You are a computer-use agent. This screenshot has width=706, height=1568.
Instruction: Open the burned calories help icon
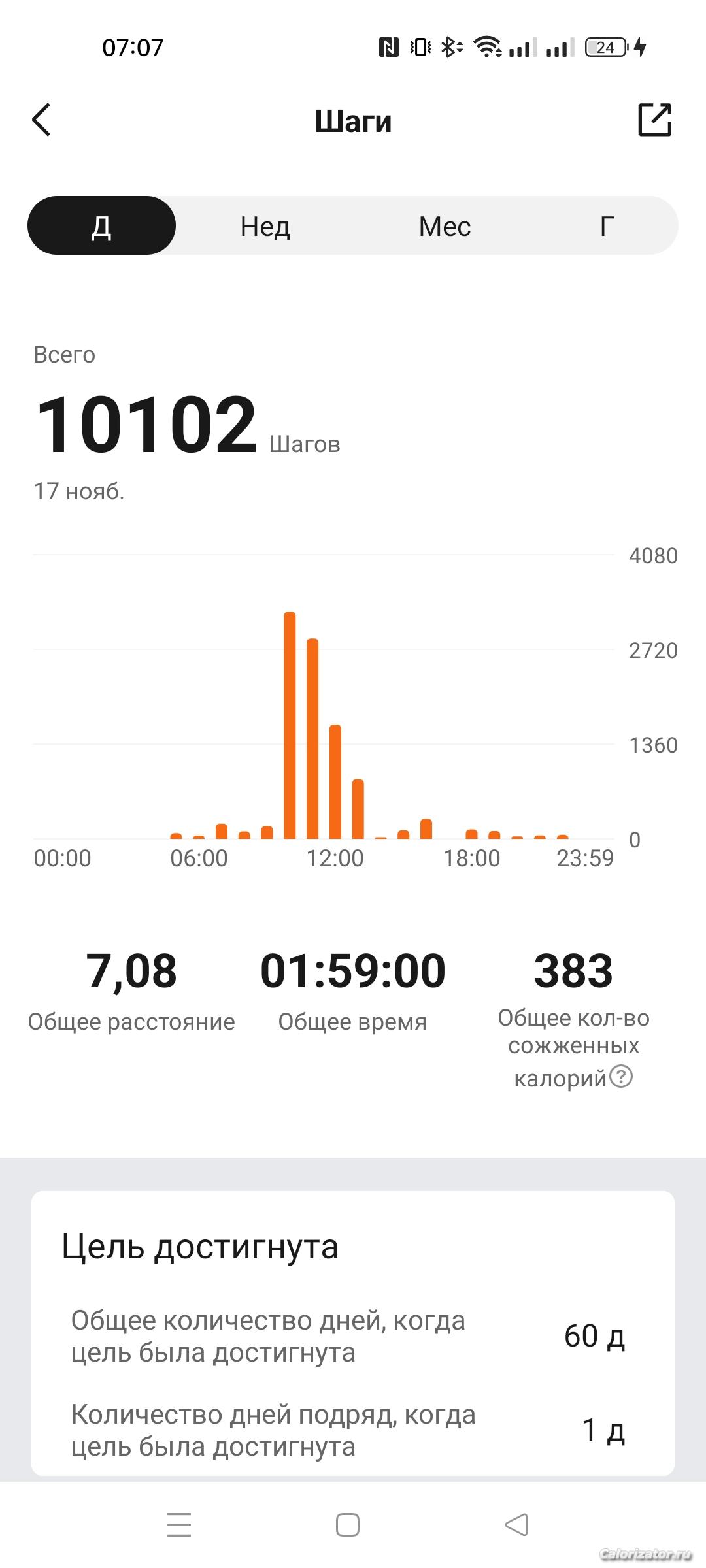621,1075
